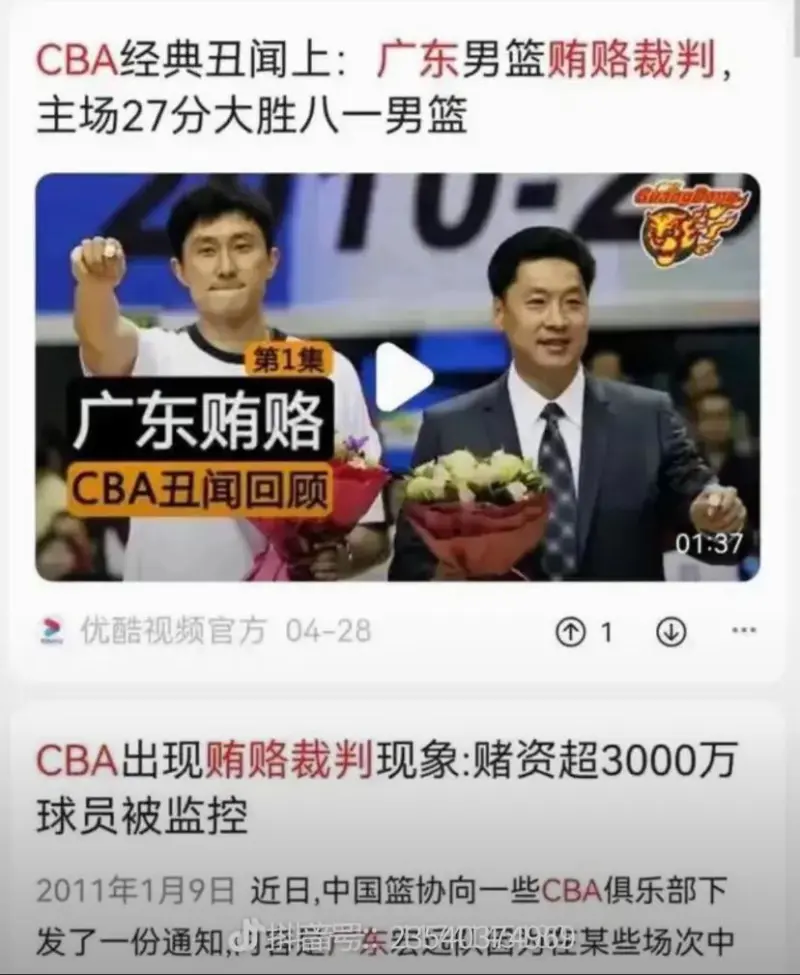The height and width of the screenshot is (975, 800).
Task: Open the 优酷视频官方 source
Action: tap(158, 631)
